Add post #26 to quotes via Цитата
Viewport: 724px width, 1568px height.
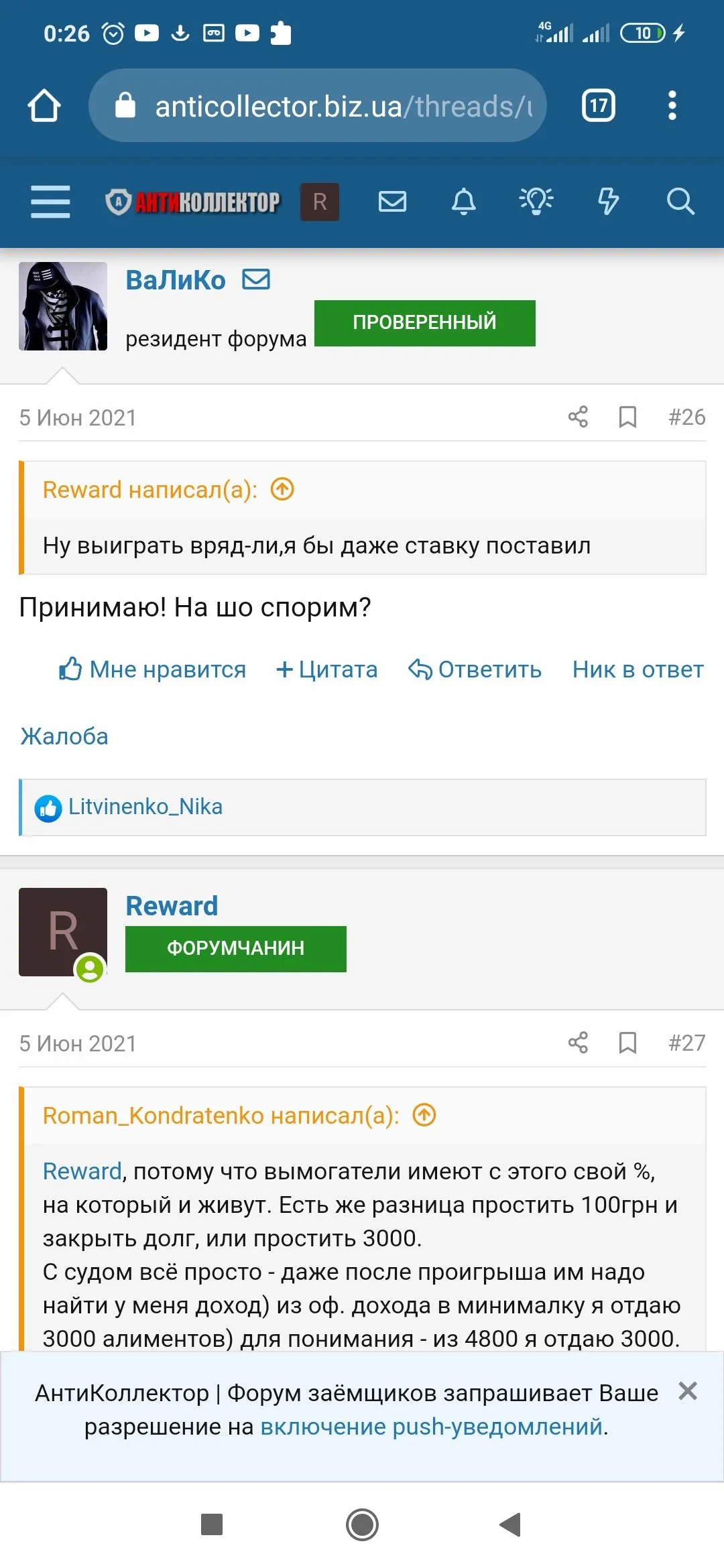pyautogui.click(x=327, y=669)
